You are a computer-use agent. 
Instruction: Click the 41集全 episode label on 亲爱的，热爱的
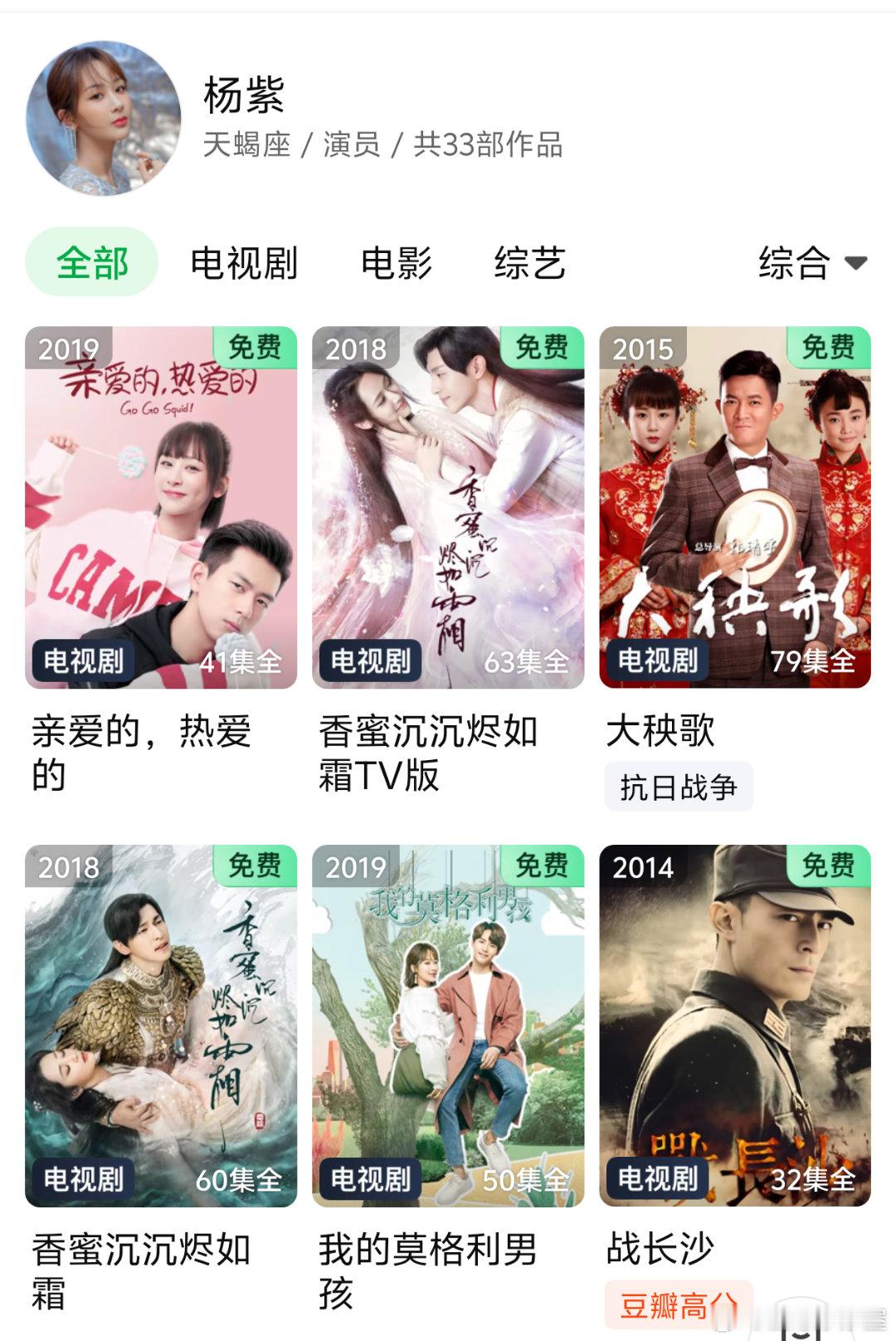tap(241, 662)
